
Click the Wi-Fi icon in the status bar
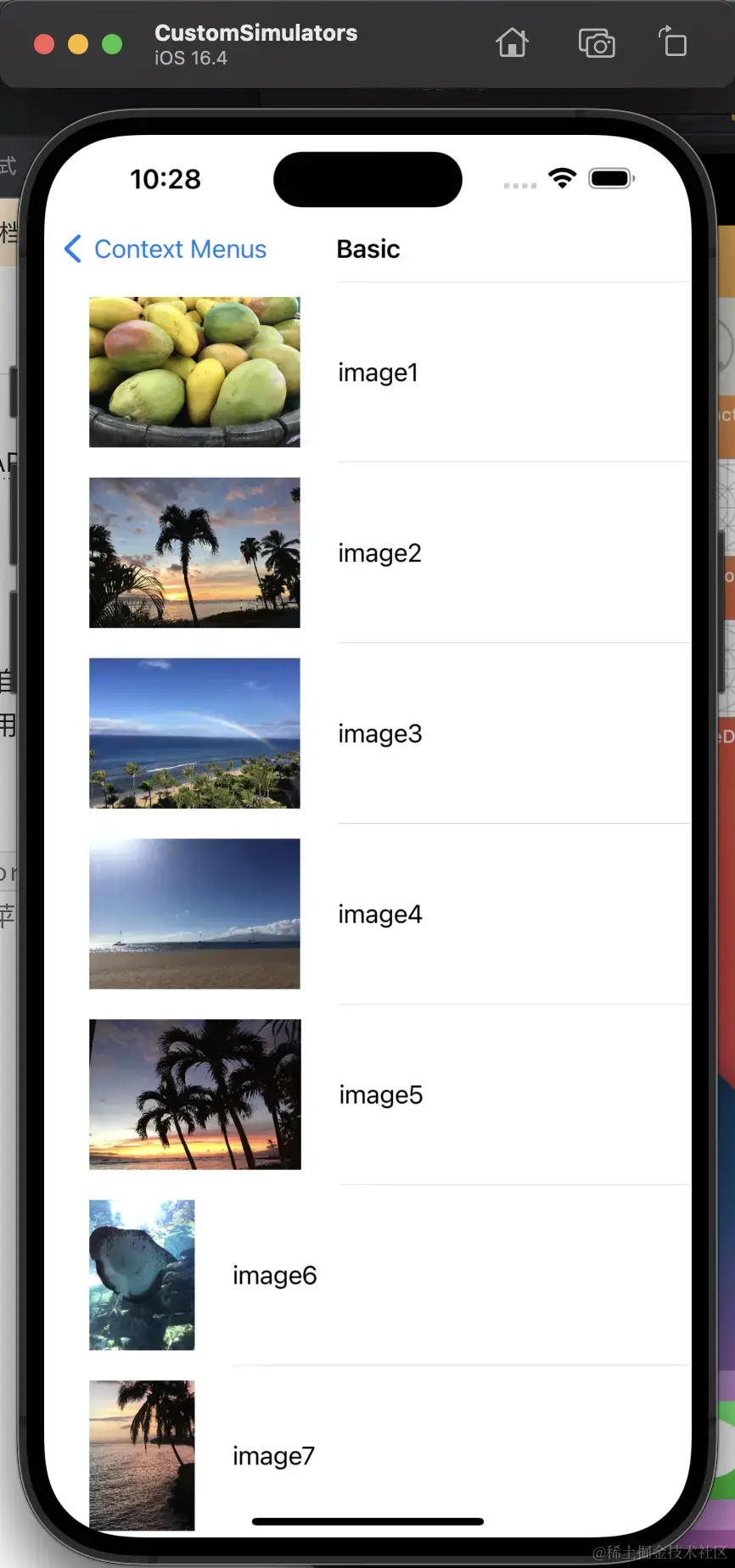tap(563, 178)
